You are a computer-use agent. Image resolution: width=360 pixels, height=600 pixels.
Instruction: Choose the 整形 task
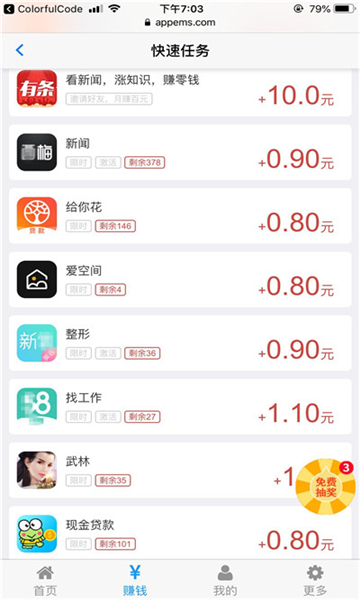180,343
